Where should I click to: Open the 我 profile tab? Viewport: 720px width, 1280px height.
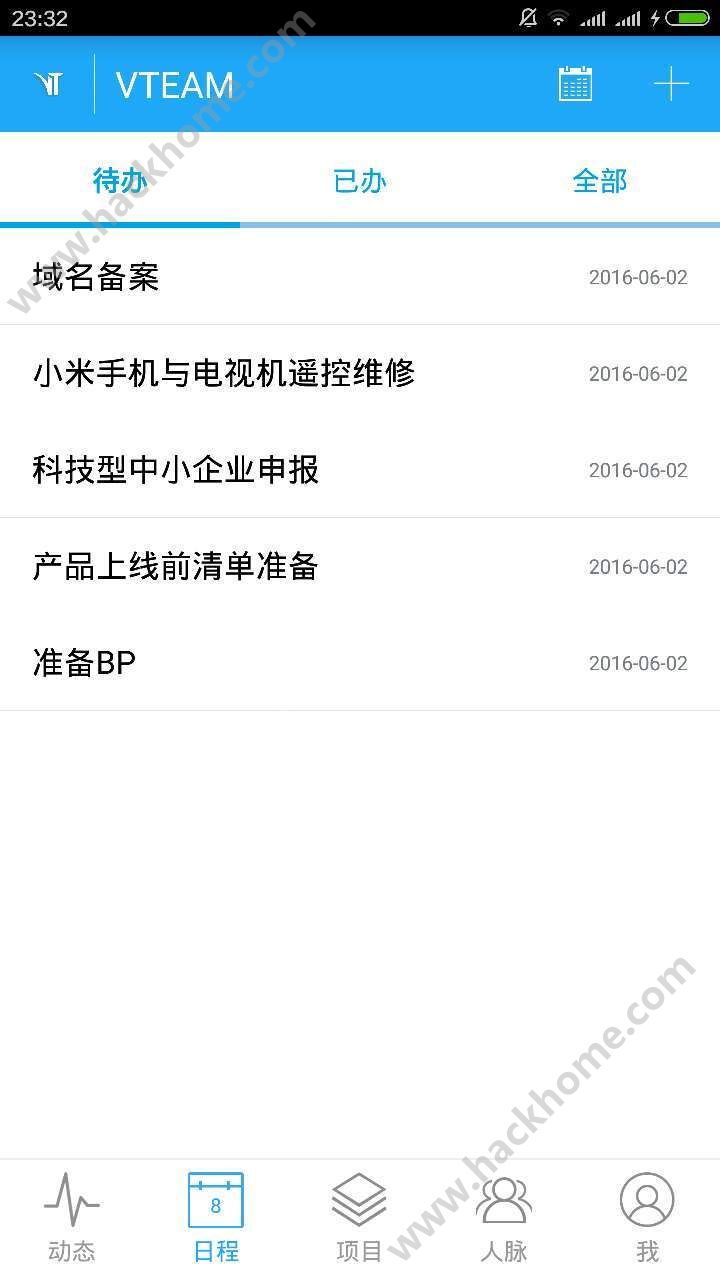[x=647, y=1217]
